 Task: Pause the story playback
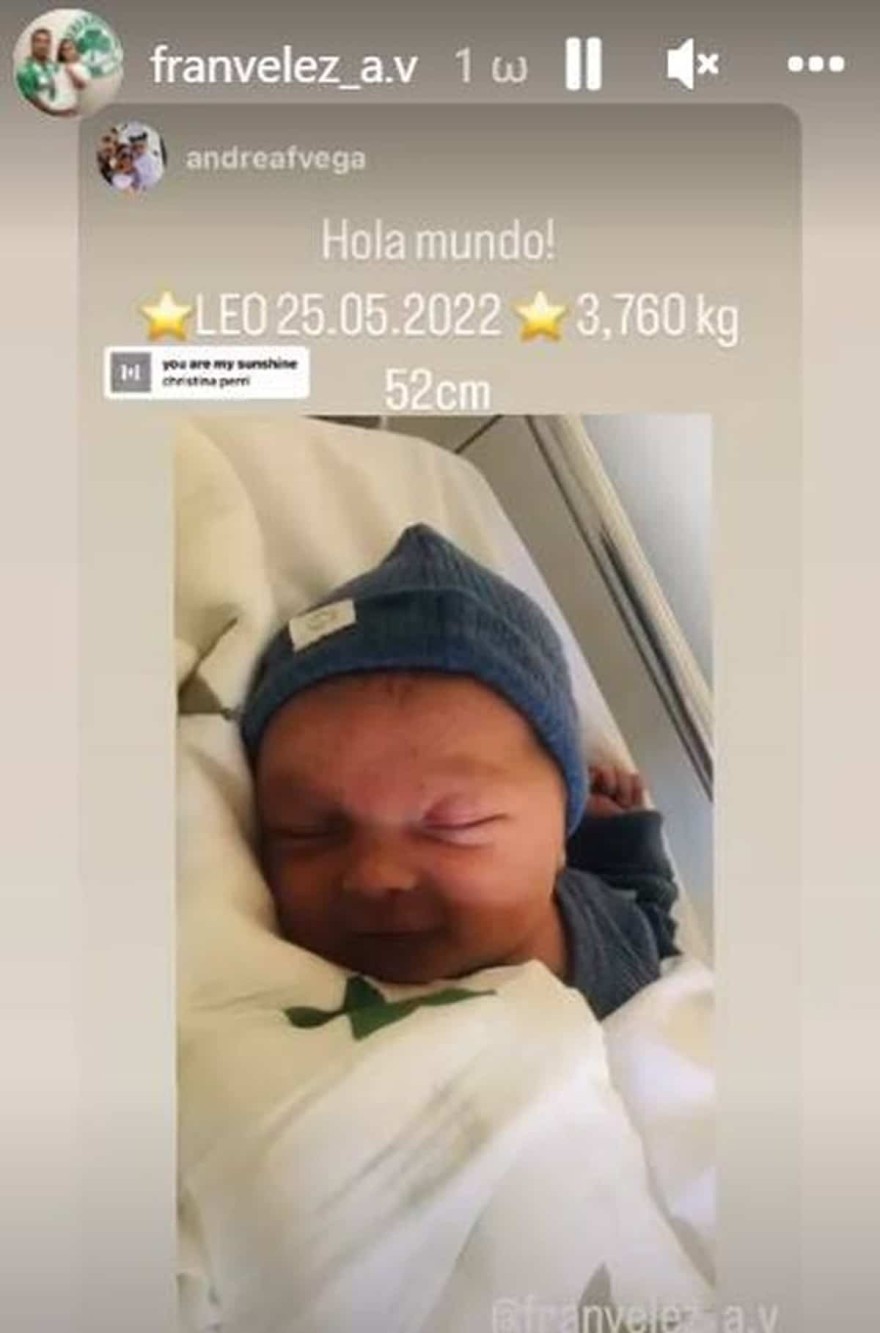583,66
